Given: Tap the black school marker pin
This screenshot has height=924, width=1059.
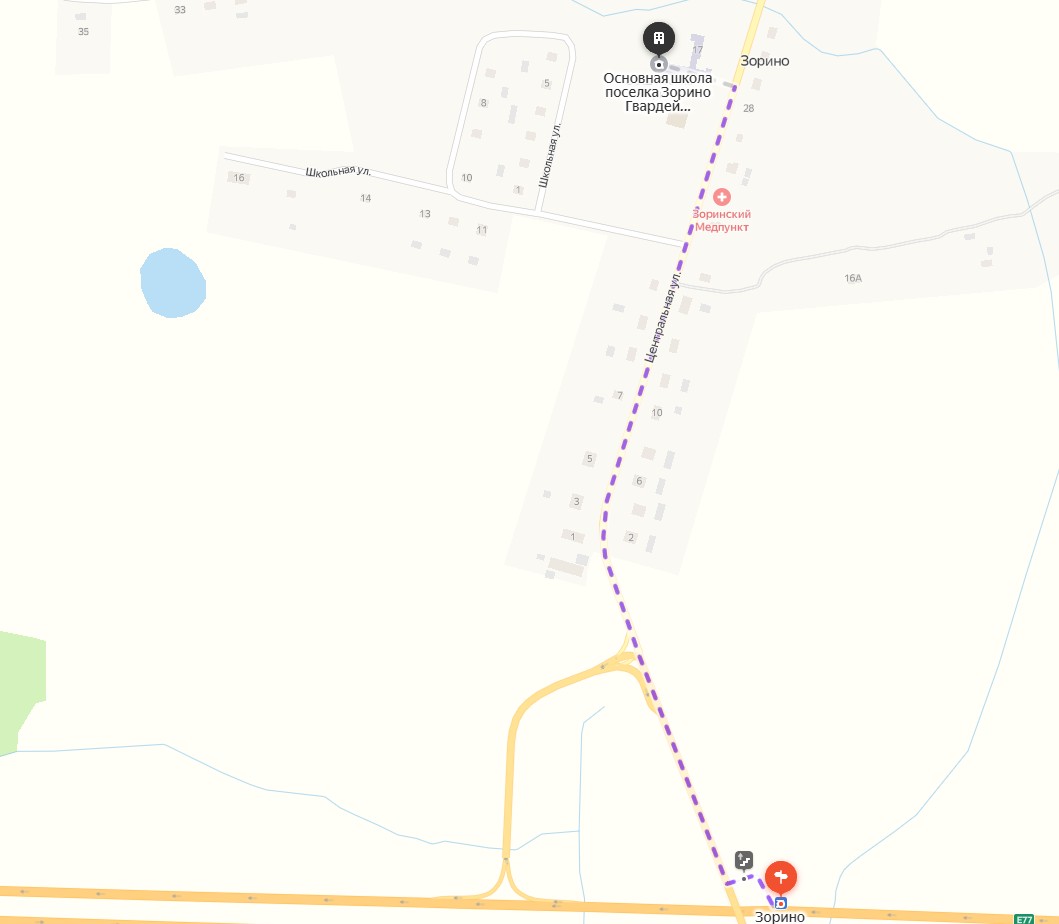Looking at the screenshot, I should point(659,40).
